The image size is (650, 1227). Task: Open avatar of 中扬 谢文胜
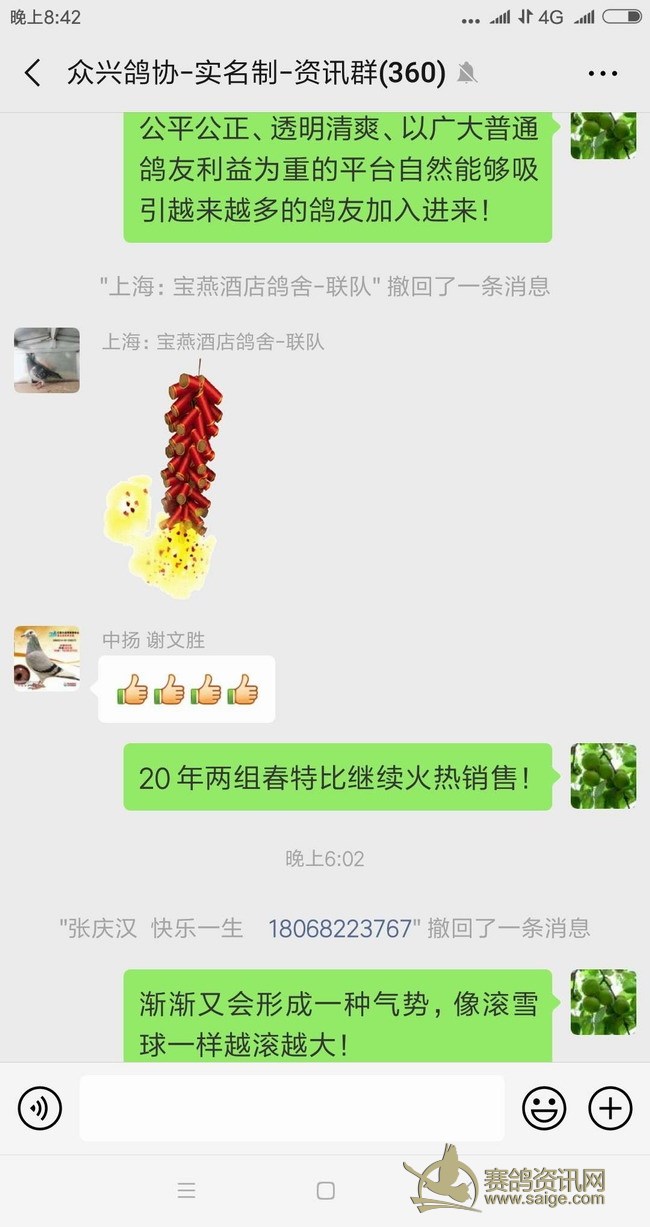coord(46,658)
